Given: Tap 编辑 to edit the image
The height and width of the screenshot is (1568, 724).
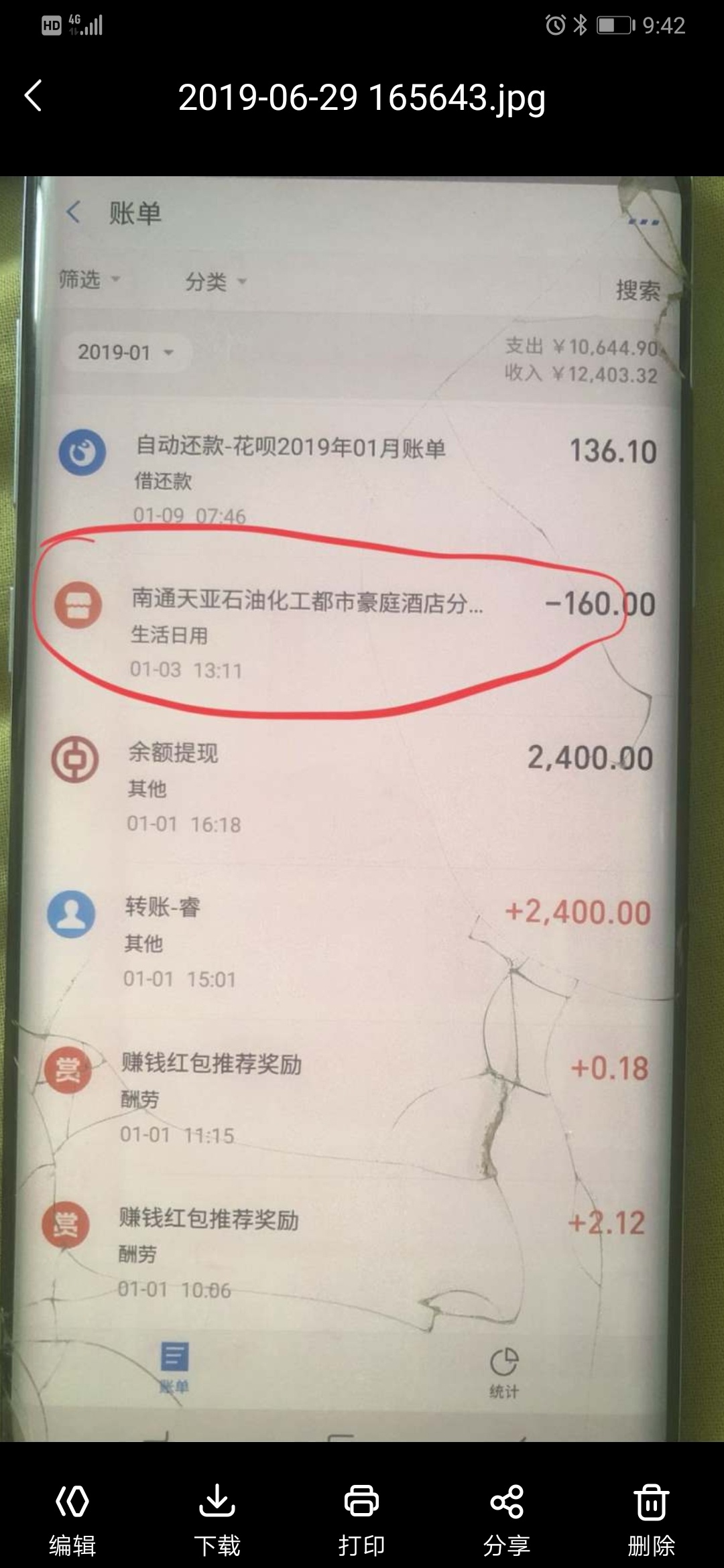Looking at the screenshot, I should [72, 1518].
